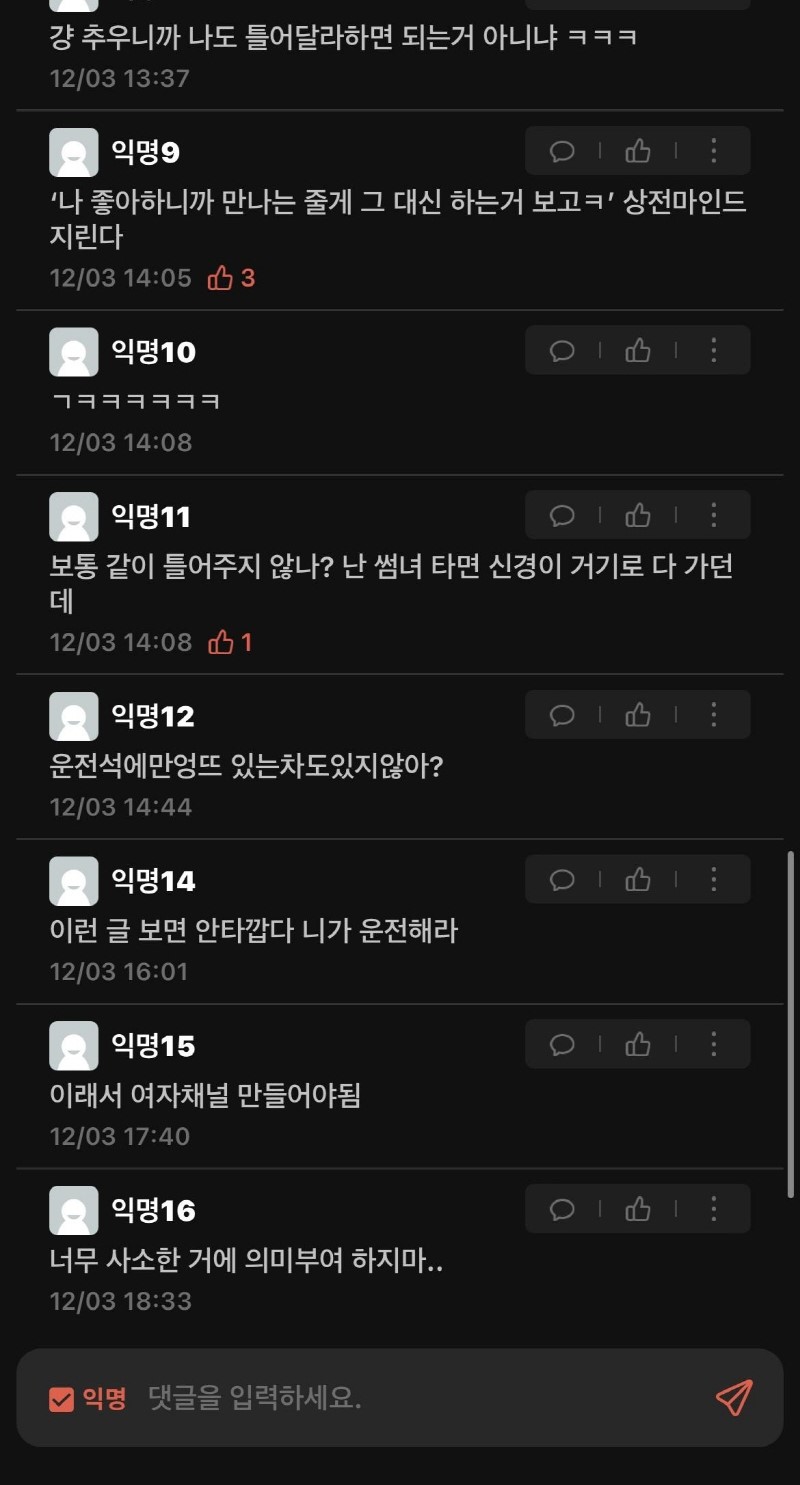Reply to 익명16's comment
Image resolution: width=800 pixels, height=1485 pixels.
tap(563, 1209)
